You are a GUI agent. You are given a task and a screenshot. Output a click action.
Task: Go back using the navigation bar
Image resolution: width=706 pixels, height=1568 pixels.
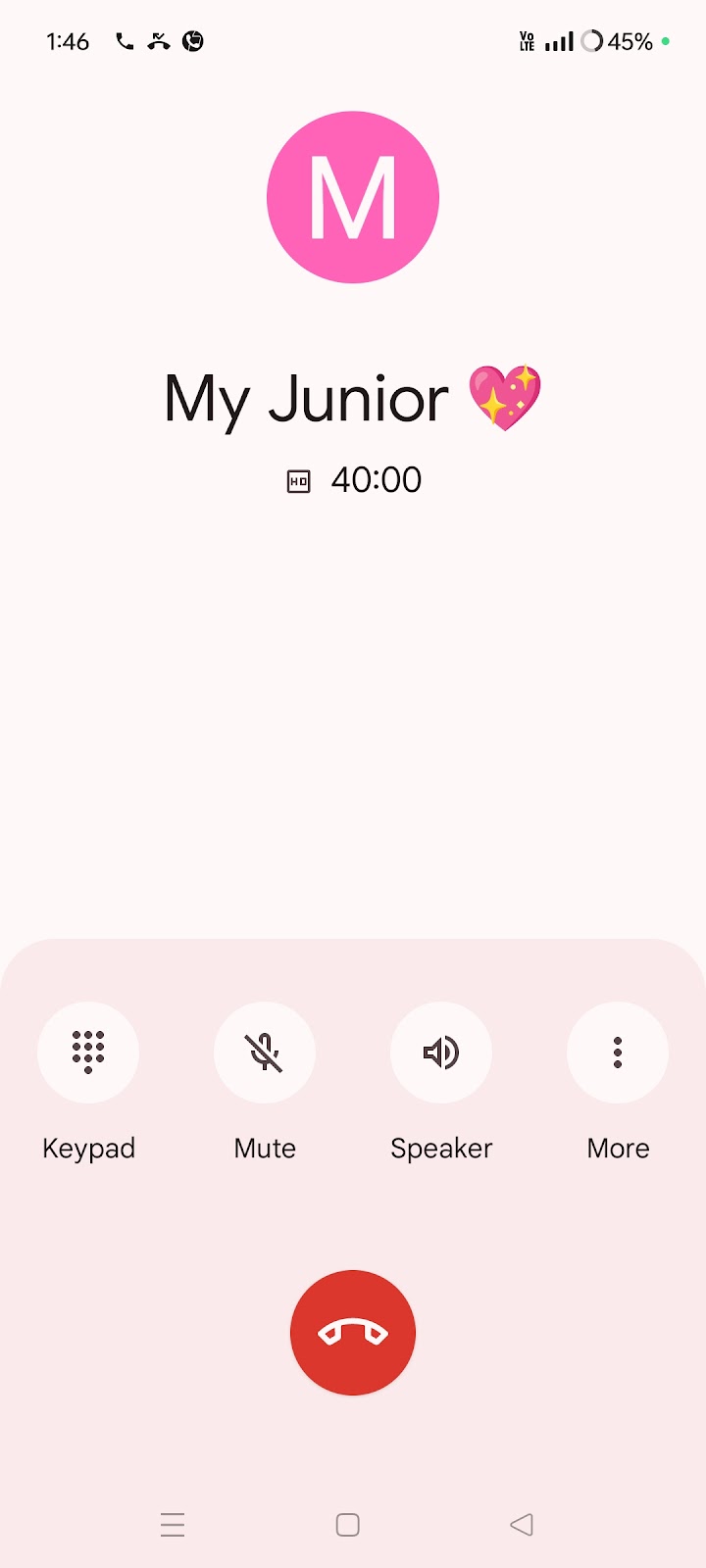[x=522, y=1525]
